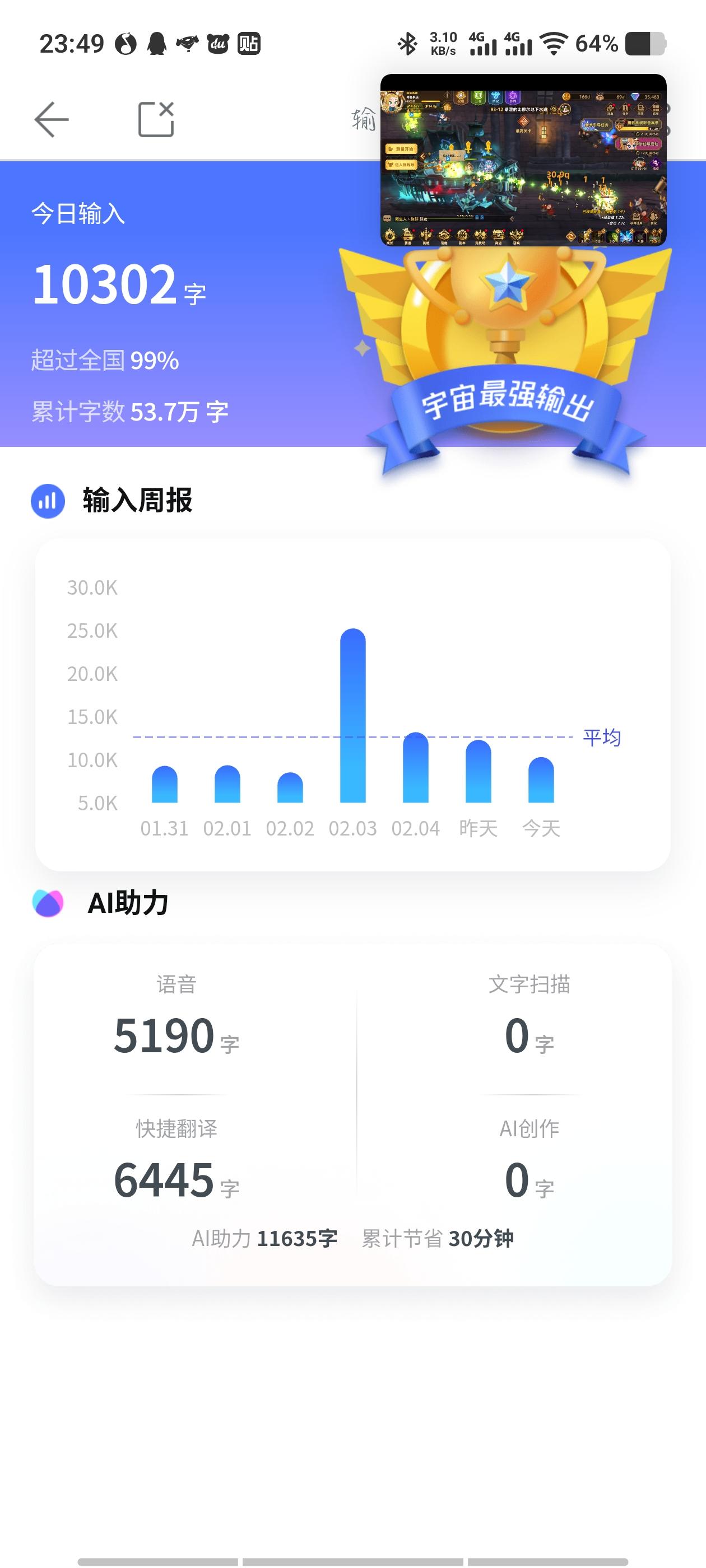
Task: Tap the square close icon beside the back arrow
Action: point(156,119)
